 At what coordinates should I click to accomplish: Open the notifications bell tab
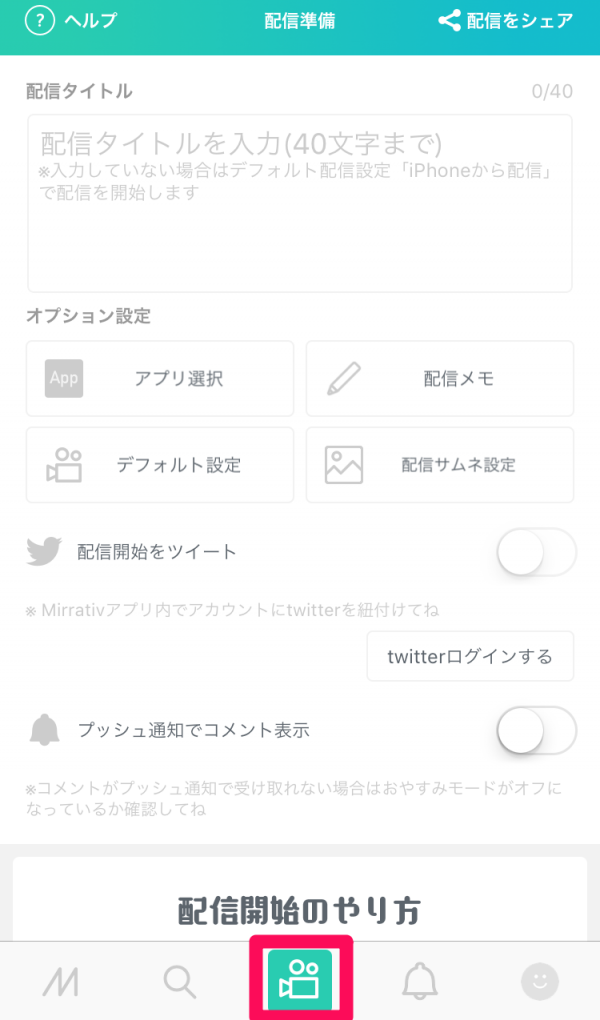coord(420,983)
